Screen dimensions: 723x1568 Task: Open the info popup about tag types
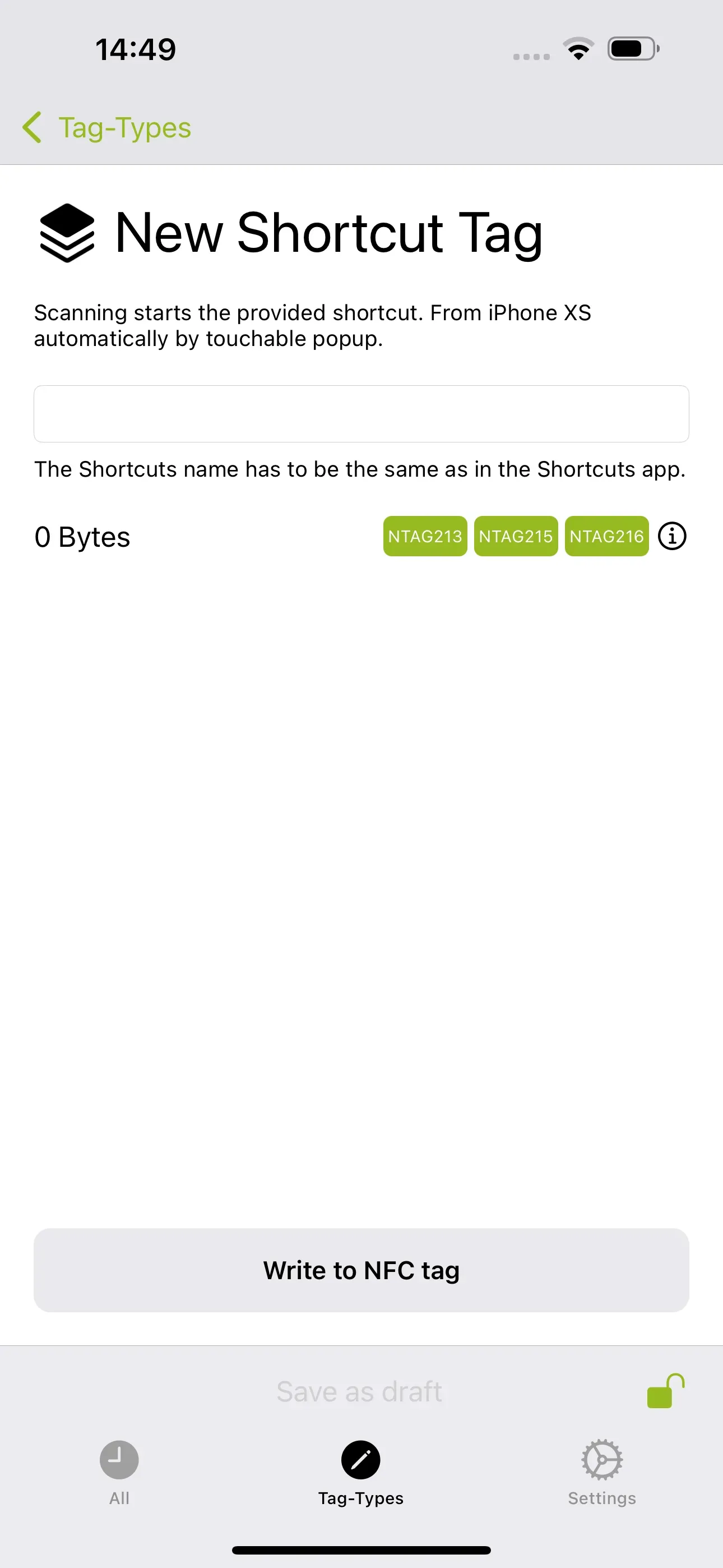(672, 536)
